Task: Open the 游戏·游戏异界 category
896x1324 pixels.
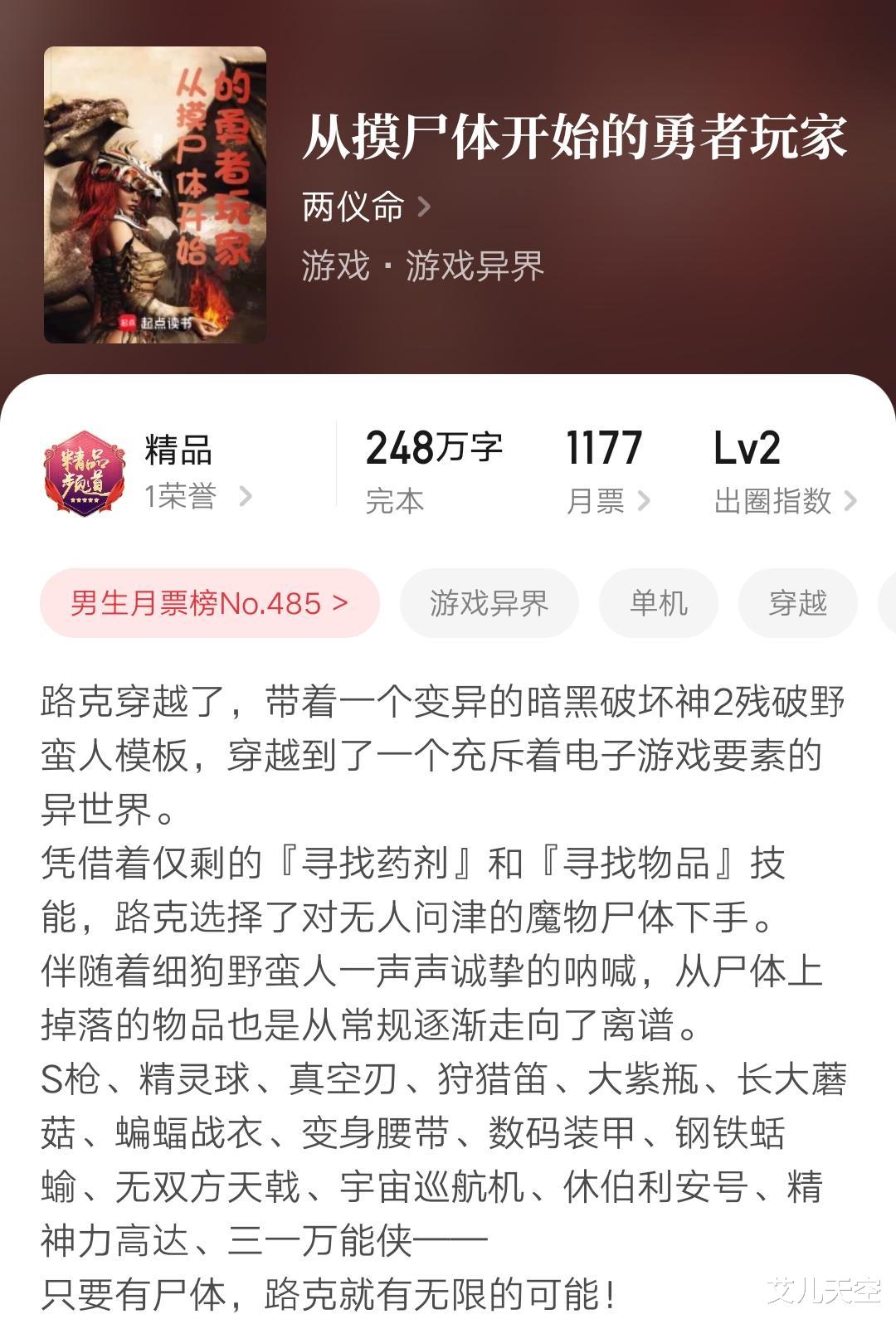Action: [422, 266]
